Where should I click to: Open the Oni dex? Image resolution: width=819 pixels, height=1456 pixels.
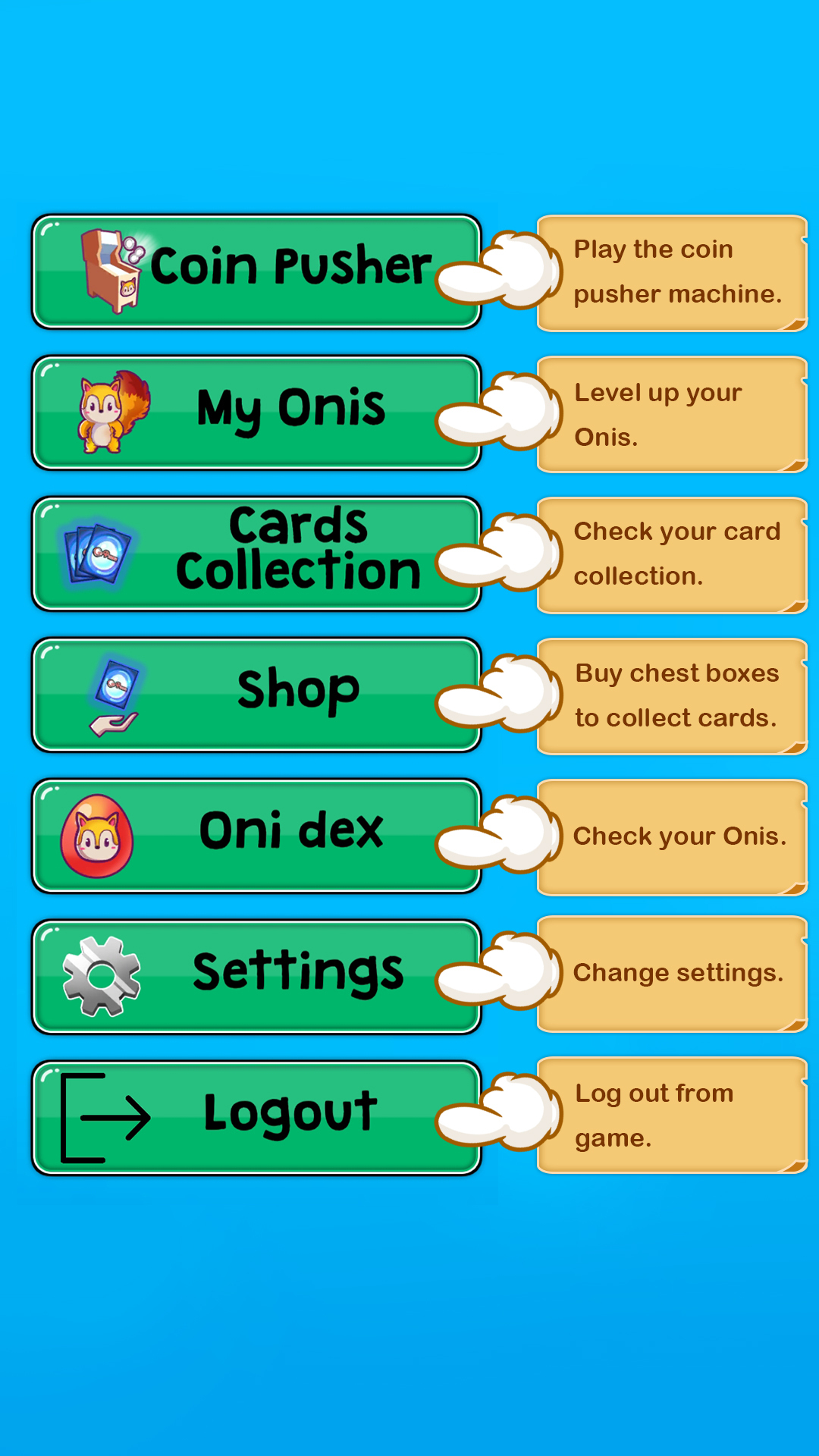[x=256, y=836]
